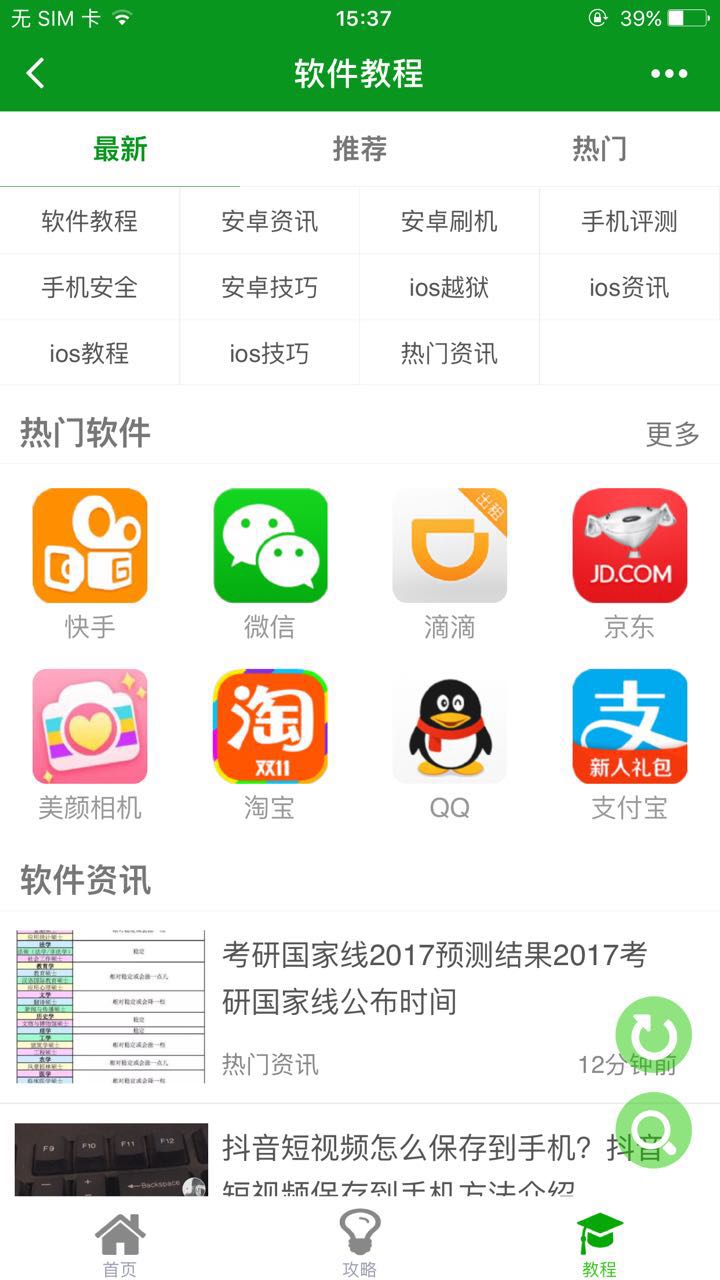Switch to the 热门 tab
The image size is (720, 1280).
click(599, 150)
